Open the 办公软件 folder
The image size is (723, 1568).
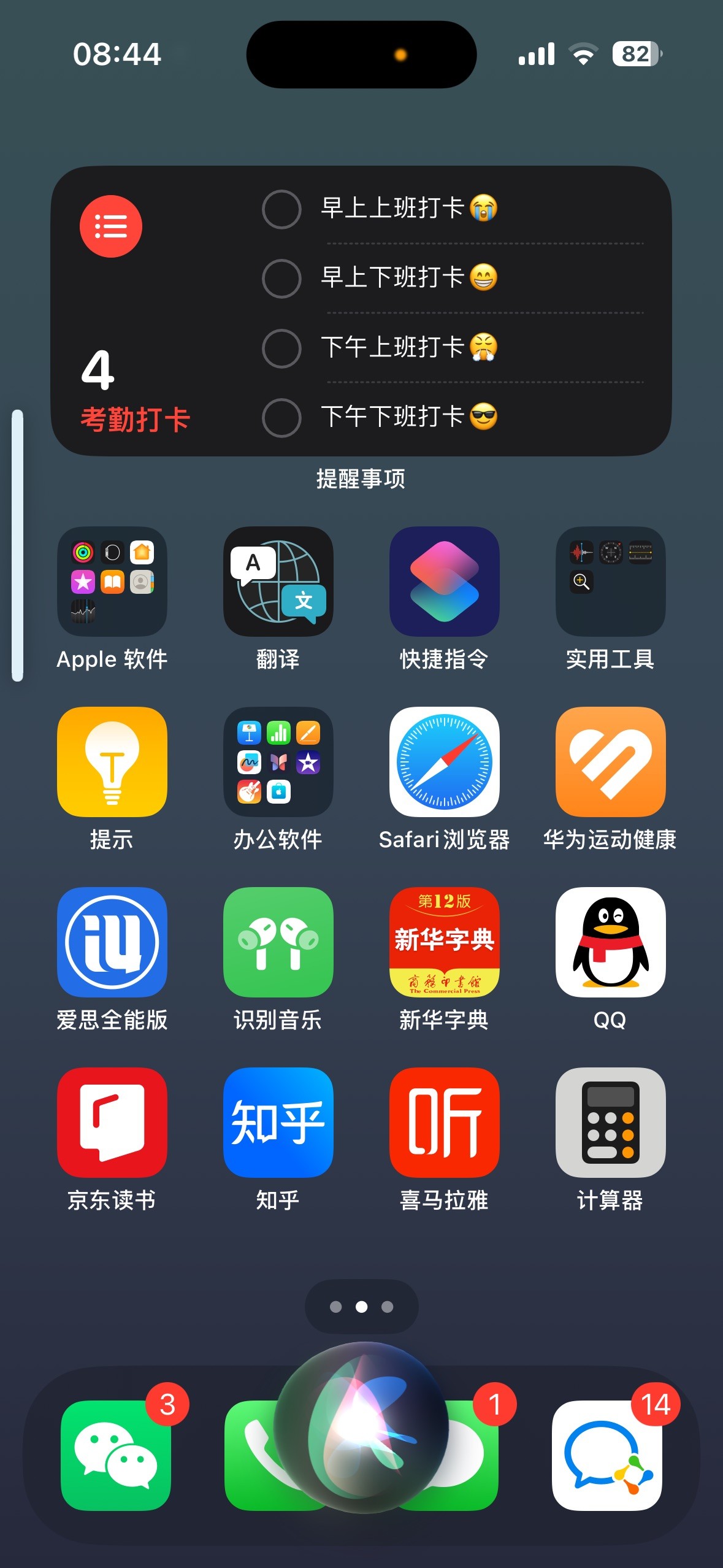point(278,761)
